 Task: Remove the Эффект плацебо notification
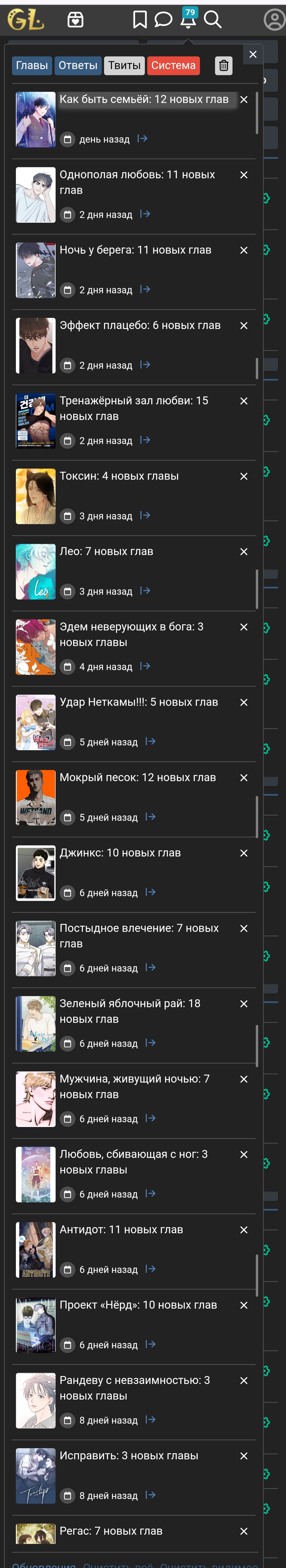(244, 326)
